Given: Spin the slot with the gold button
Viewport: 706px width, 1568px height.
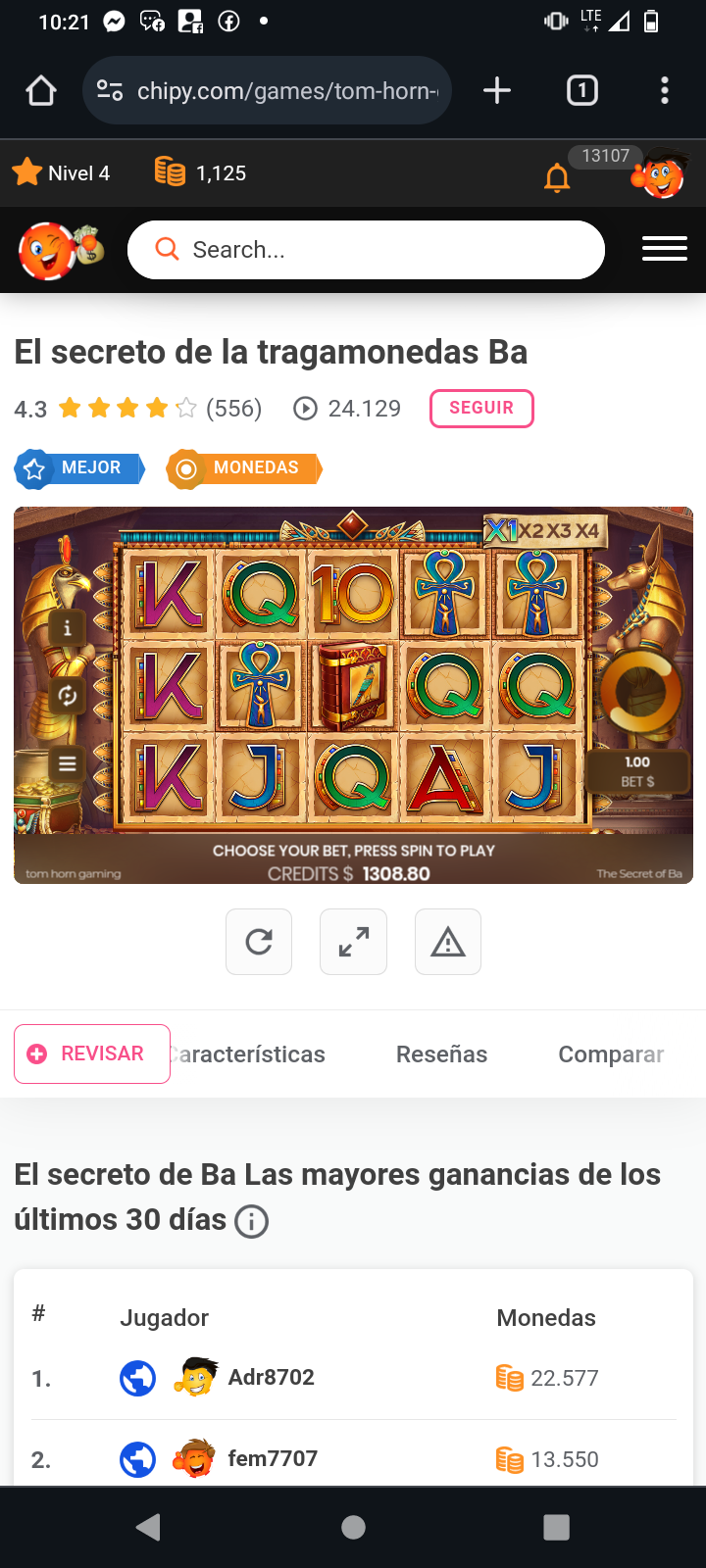Looking at the screenshot, I should pyautogui.click(x=640, y=694).
